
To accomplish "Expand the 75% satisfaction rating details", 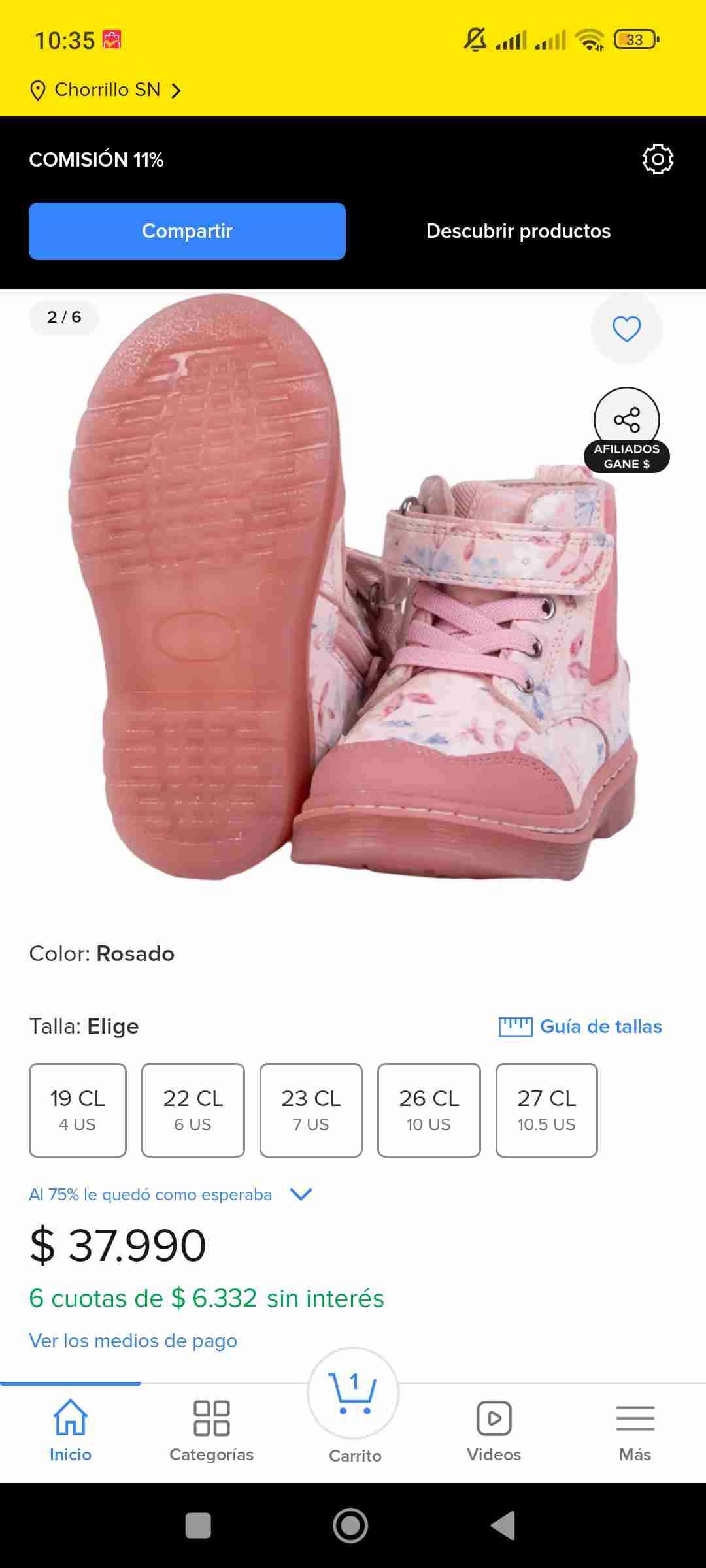I will coord(301,1194).
